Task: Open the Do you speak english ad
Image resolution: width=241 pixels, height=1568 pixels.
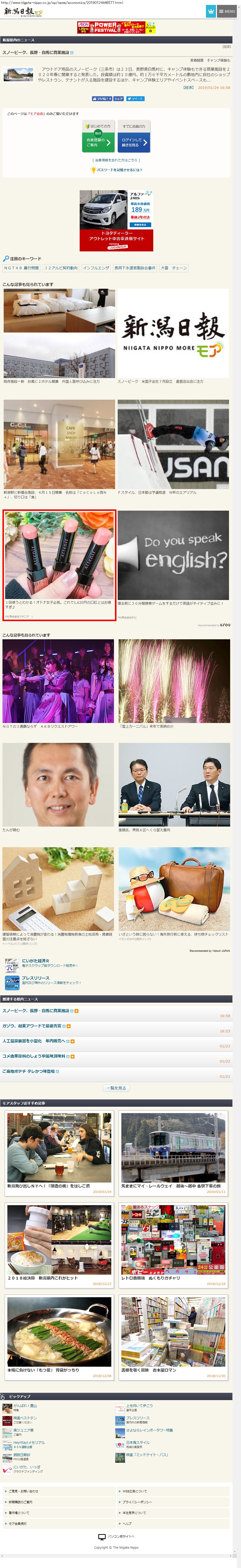Action: point(173,555)
